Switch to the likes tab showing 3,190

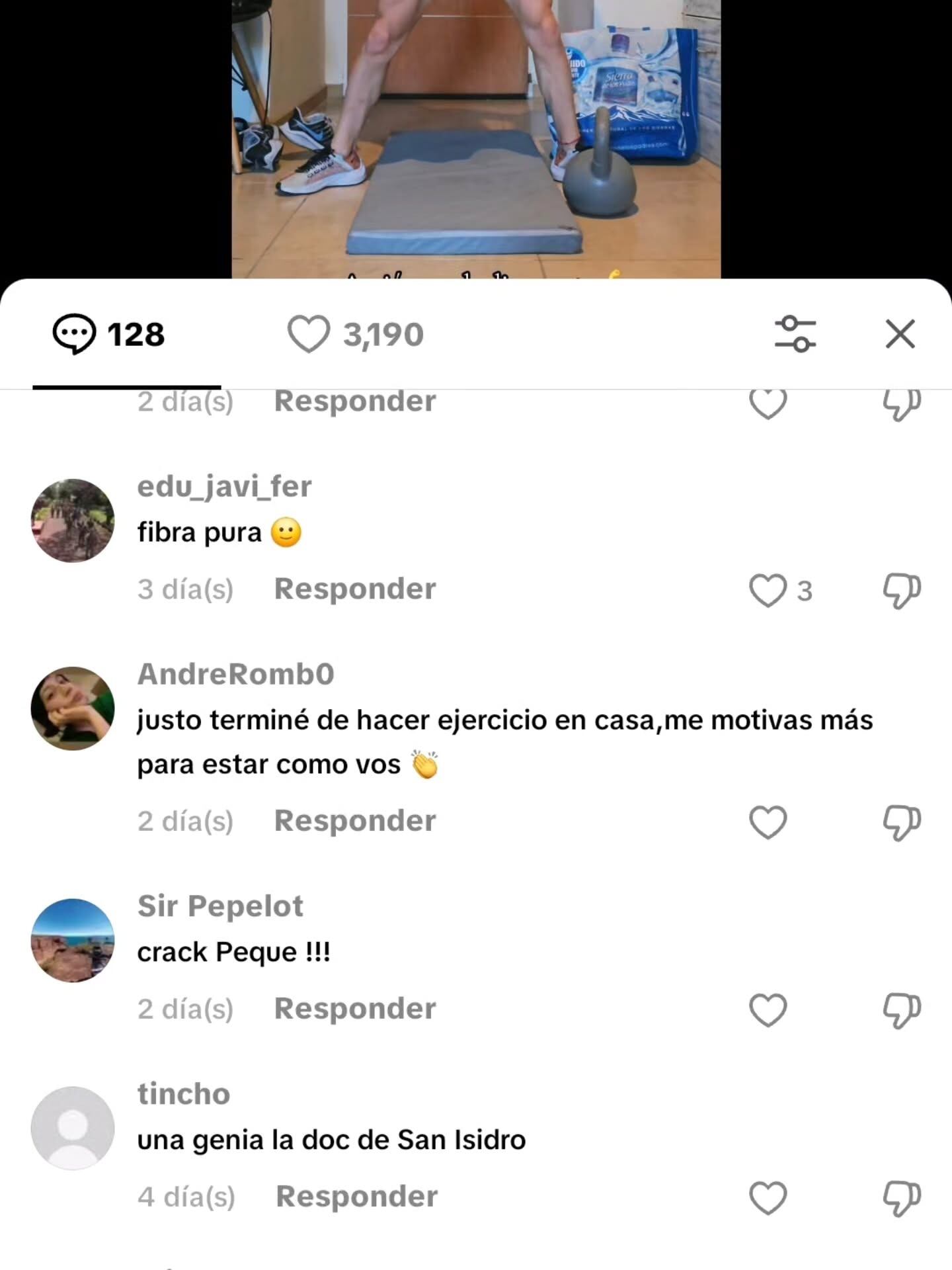(356, 334)
